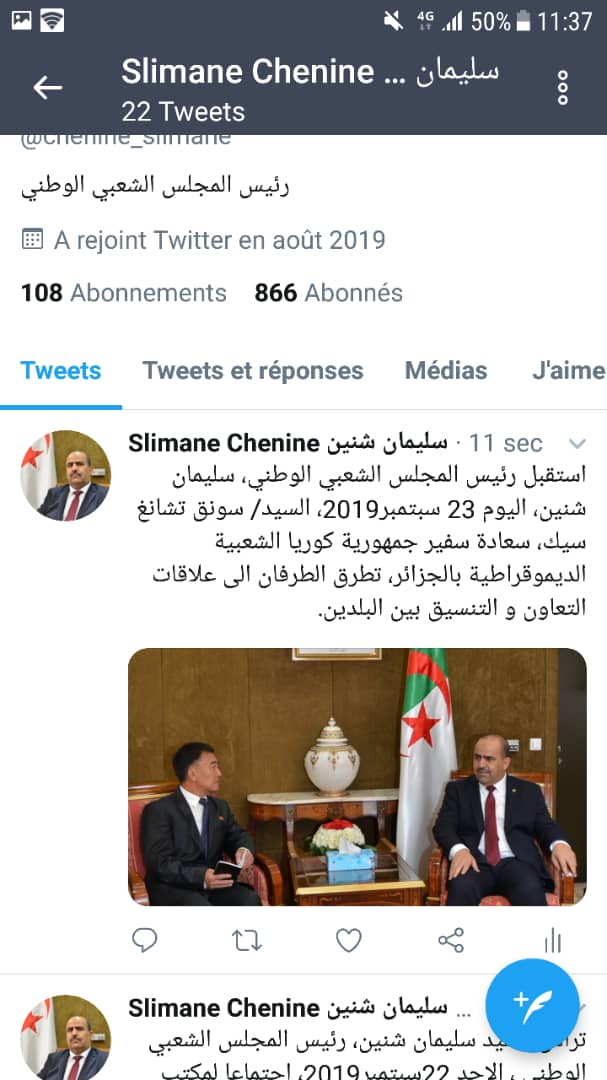Open the avatar on the 11 sec tweet
The width and height of the screenshot is (607, 1080).
click(66, 476)
